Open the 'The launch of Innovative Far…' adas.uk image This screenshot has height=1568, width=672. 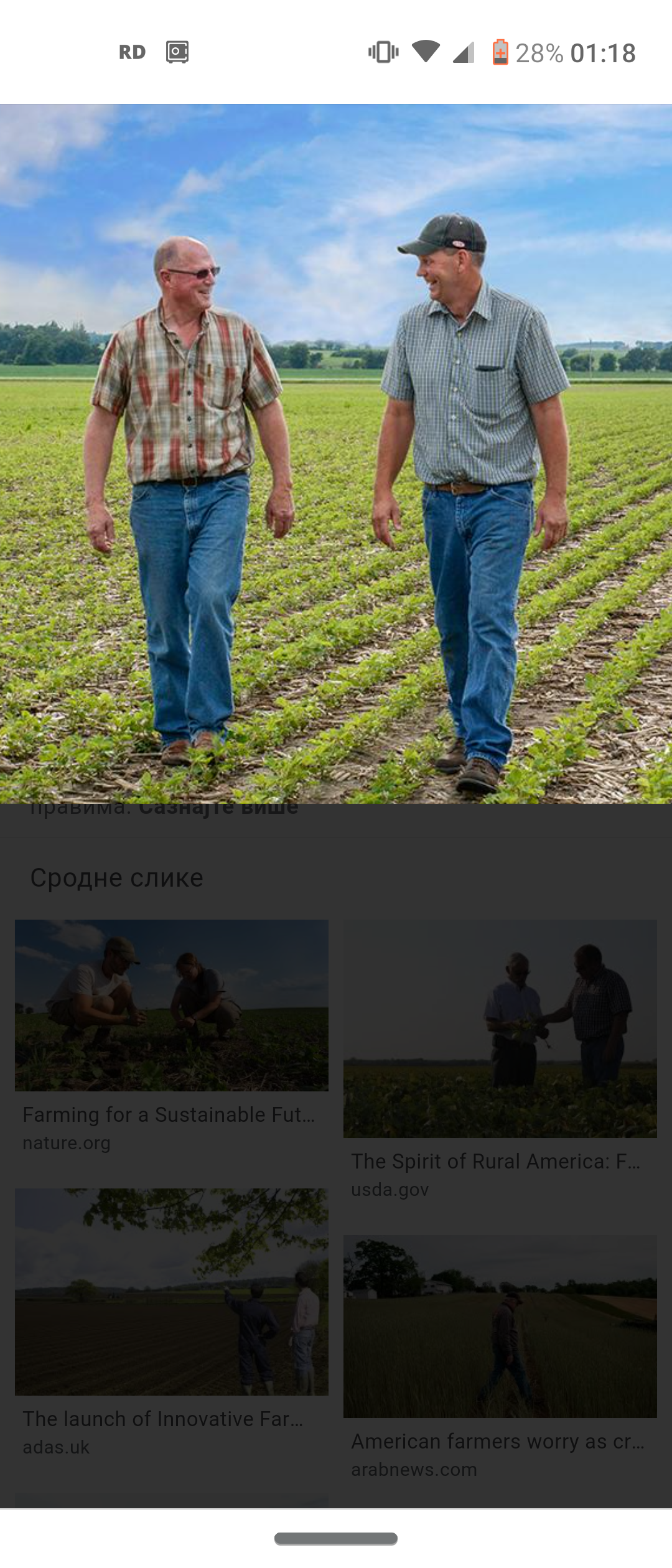(171, 1291)
